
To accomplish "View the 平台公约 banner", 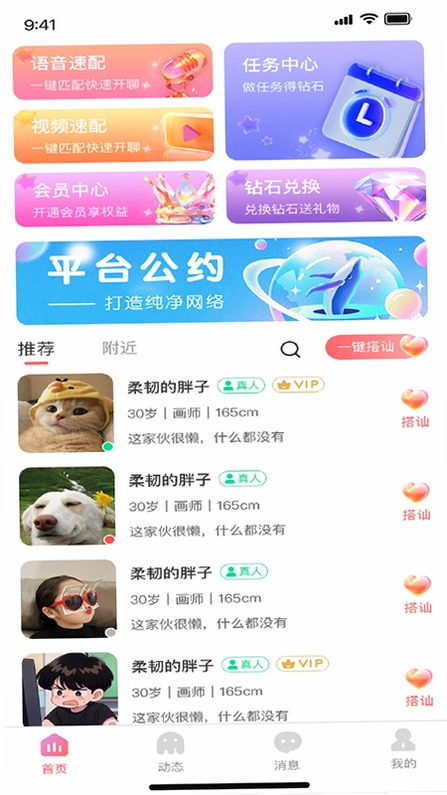I will [221, 280].
